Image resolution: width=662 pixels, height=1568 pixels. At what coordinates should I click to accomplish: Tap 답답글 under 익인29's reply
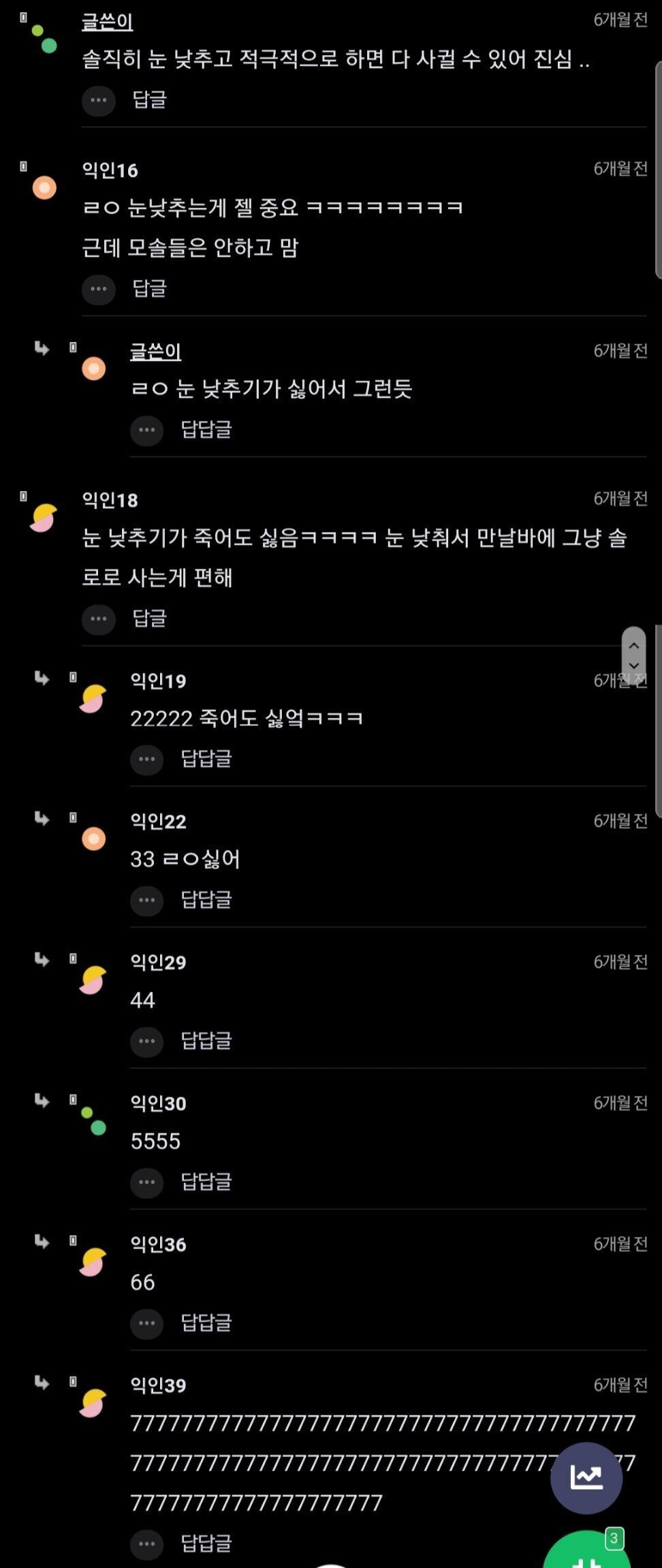point(206,1041)
